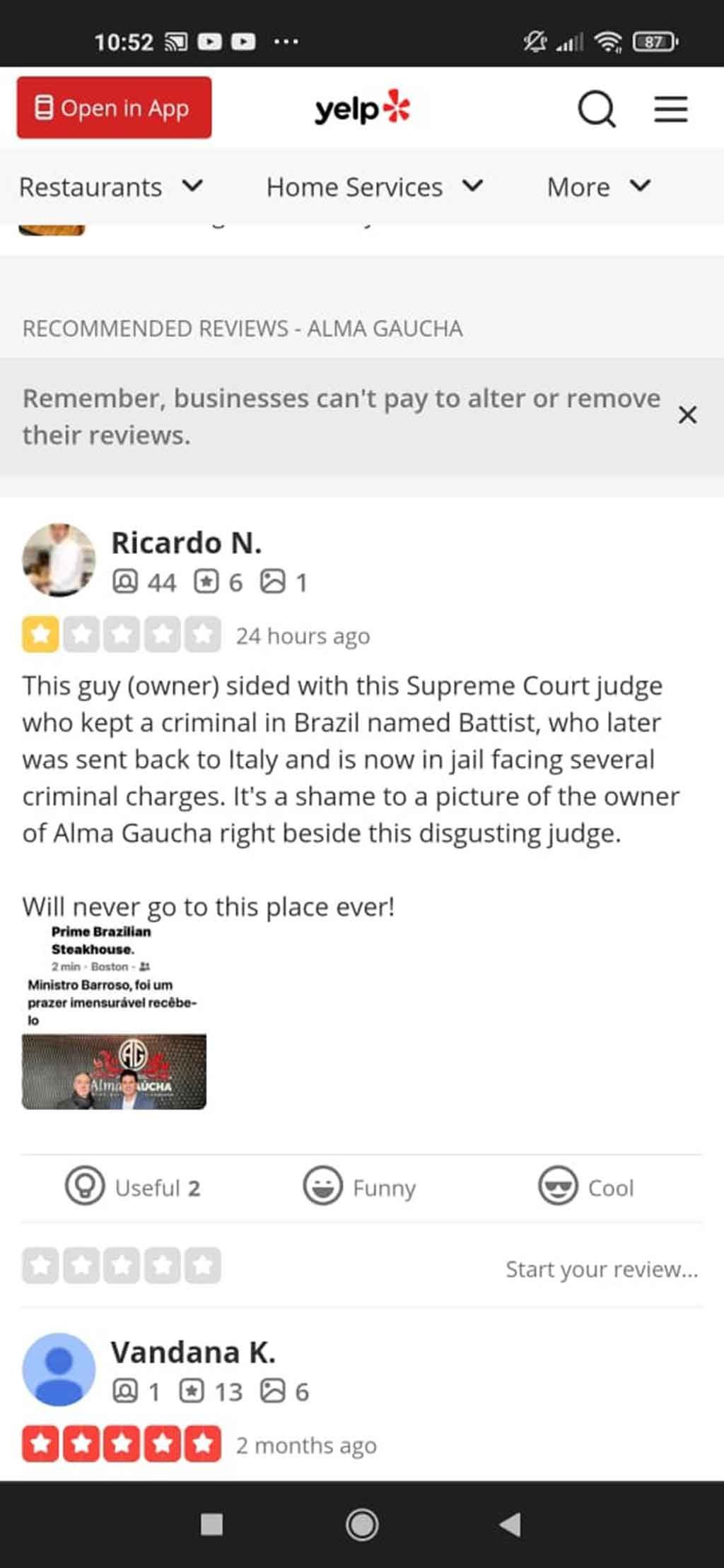Image resolution: width=724 pixels, height=1568 pixels.
Task: Mark Ricardo's review as Cool
Action: [586, 1187]
